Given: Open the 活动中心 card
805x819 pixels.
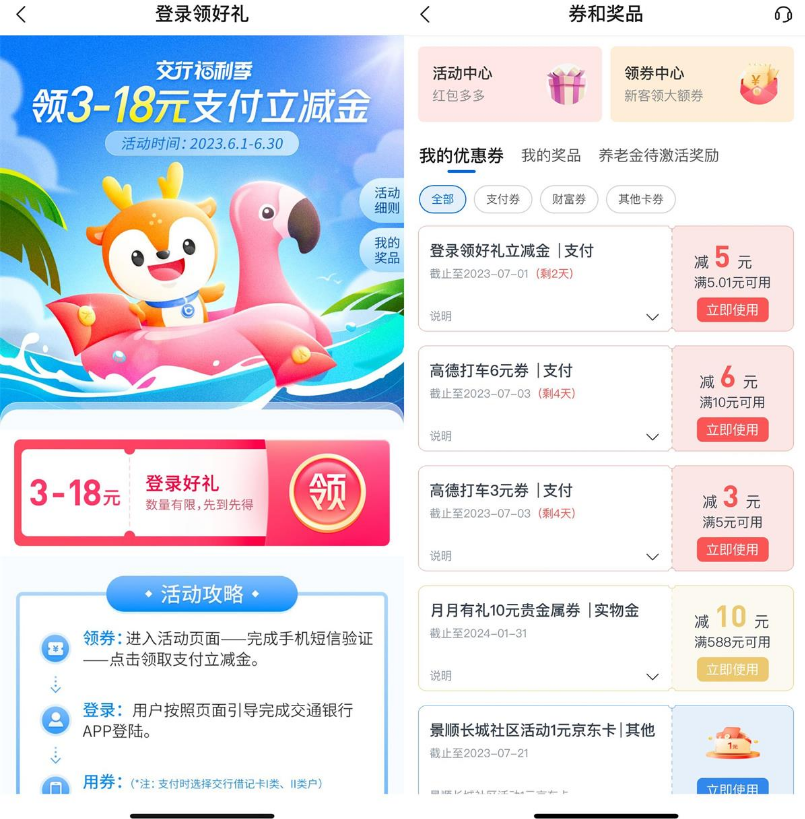Looking at the screenshot, I should click(510, 84).
